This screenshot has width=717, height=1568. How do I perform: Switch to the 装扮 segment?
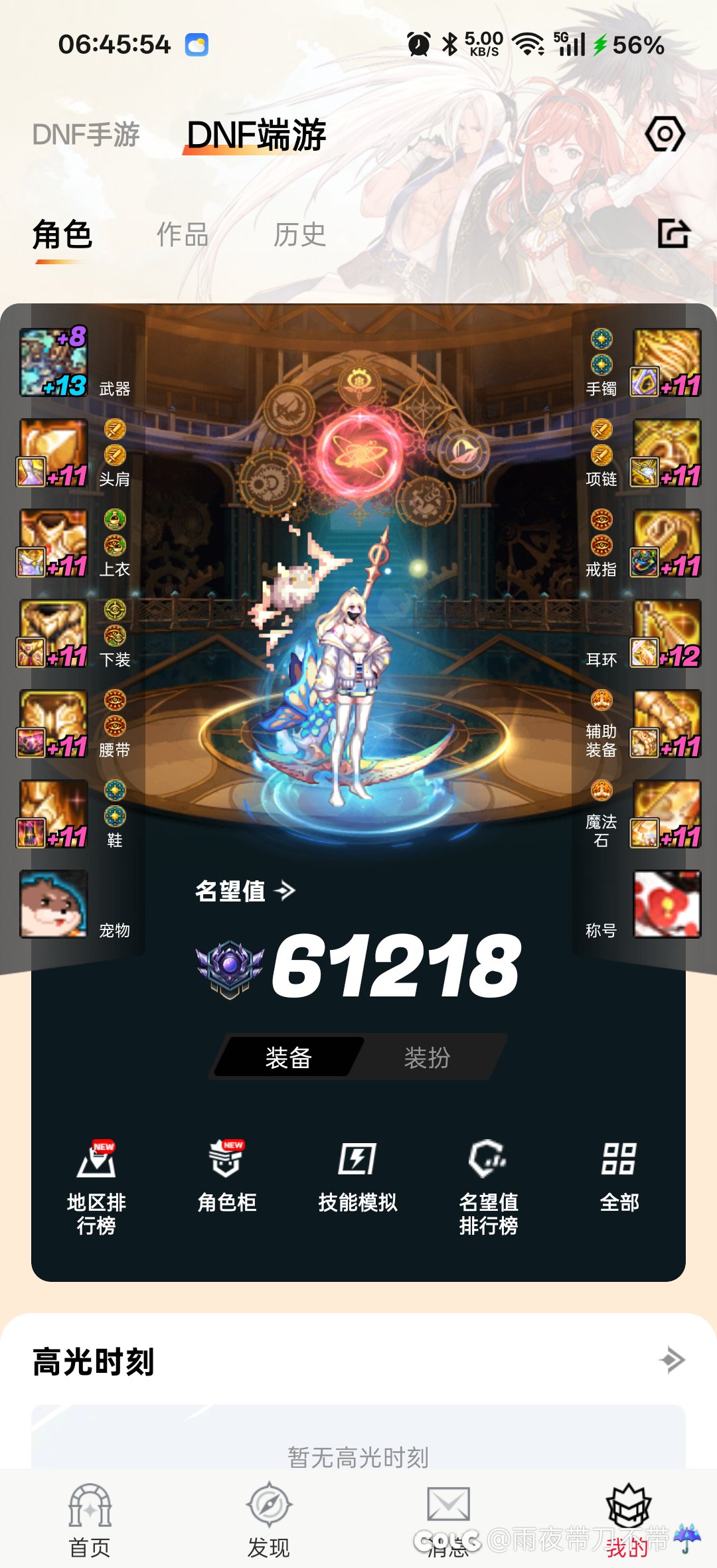pyautogui.click(x=427, y=1057)
